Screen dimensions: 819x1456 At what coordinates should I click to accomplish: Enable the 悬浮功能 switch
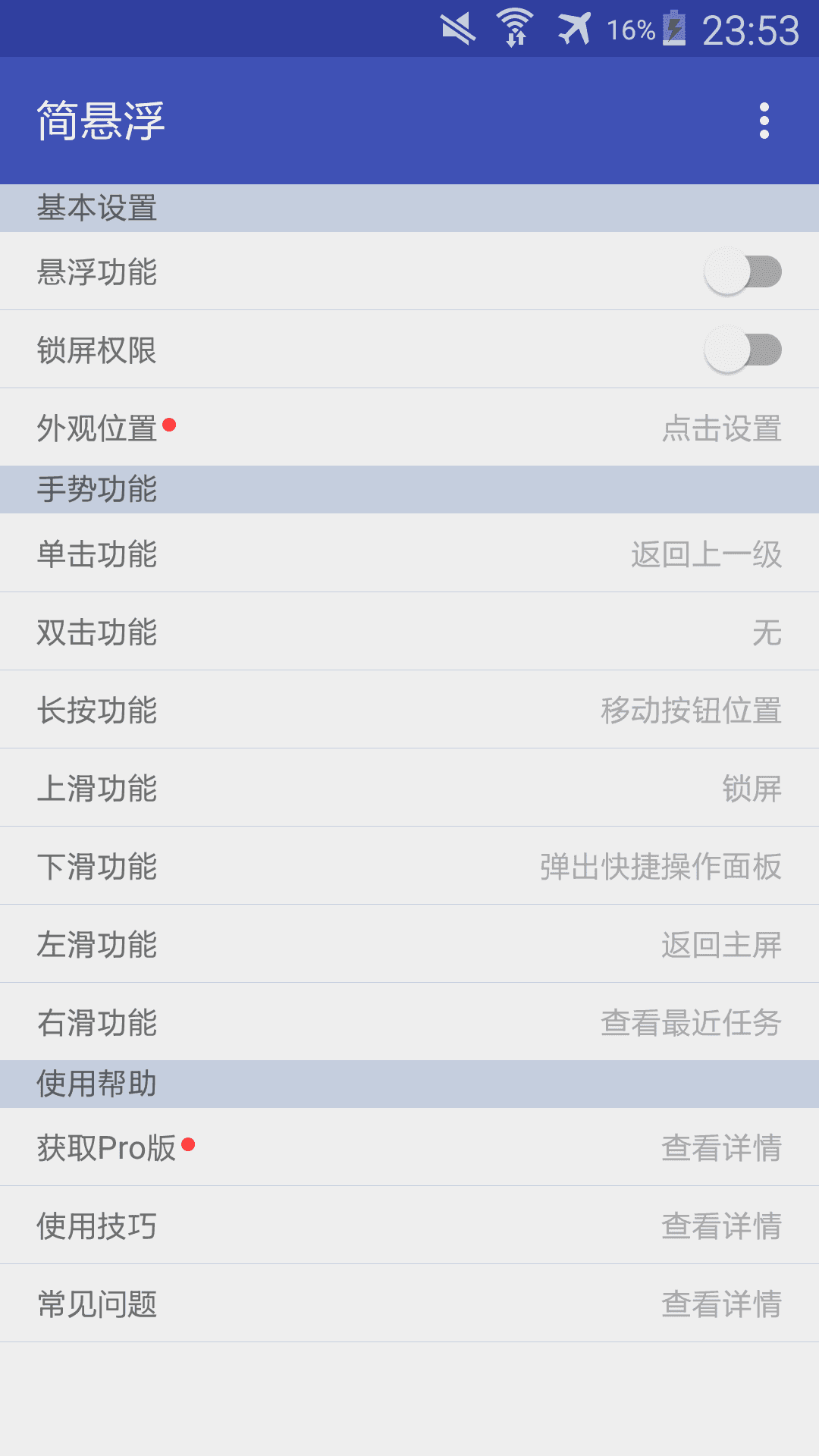pyautogui.click(x=742, y=271)
